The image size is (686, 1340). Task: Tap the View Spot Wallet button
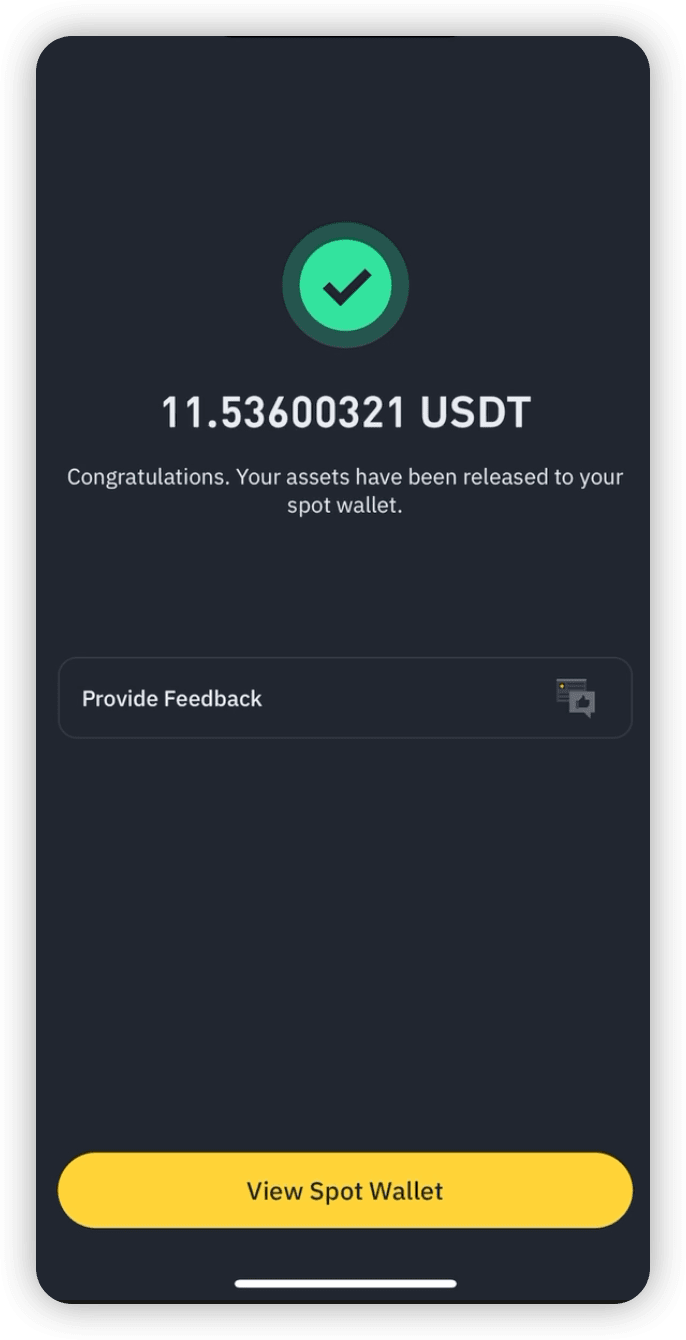[x=344, y=1190]
